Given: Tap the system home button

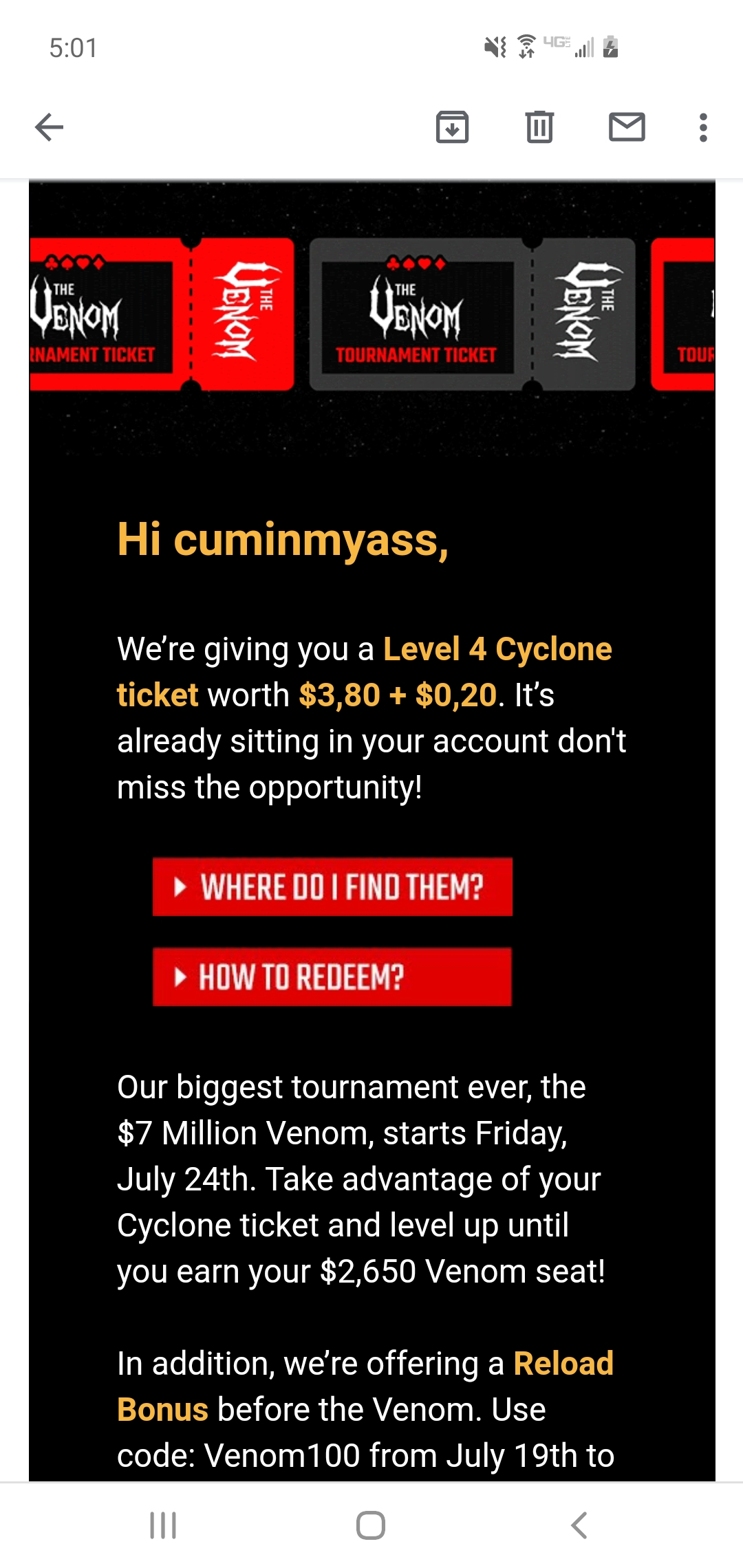Looking at the screenshot, I should [x=371, y=1525].
